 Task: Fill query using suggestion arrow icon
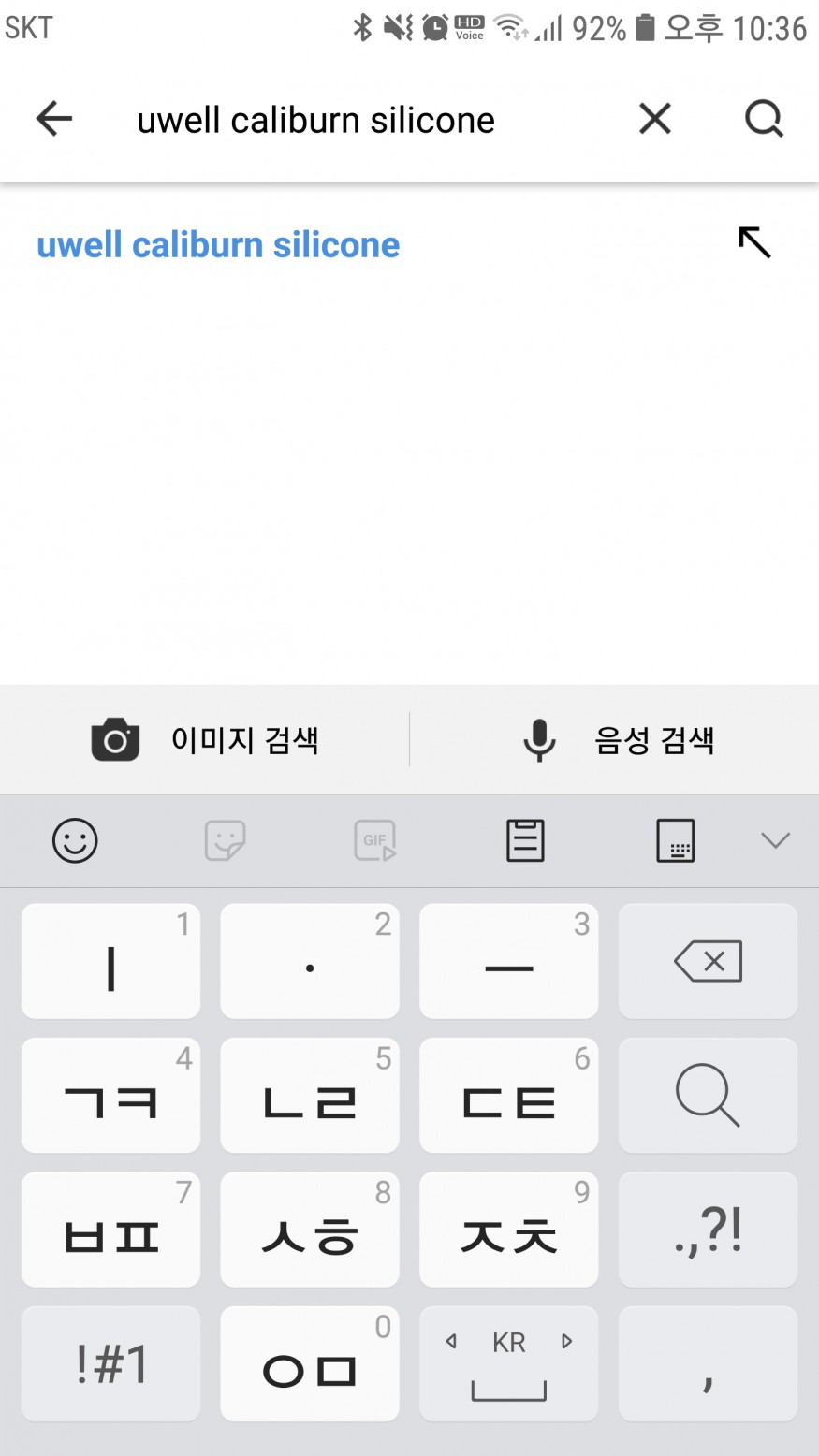pyautogui.click(x=754, y=242)
